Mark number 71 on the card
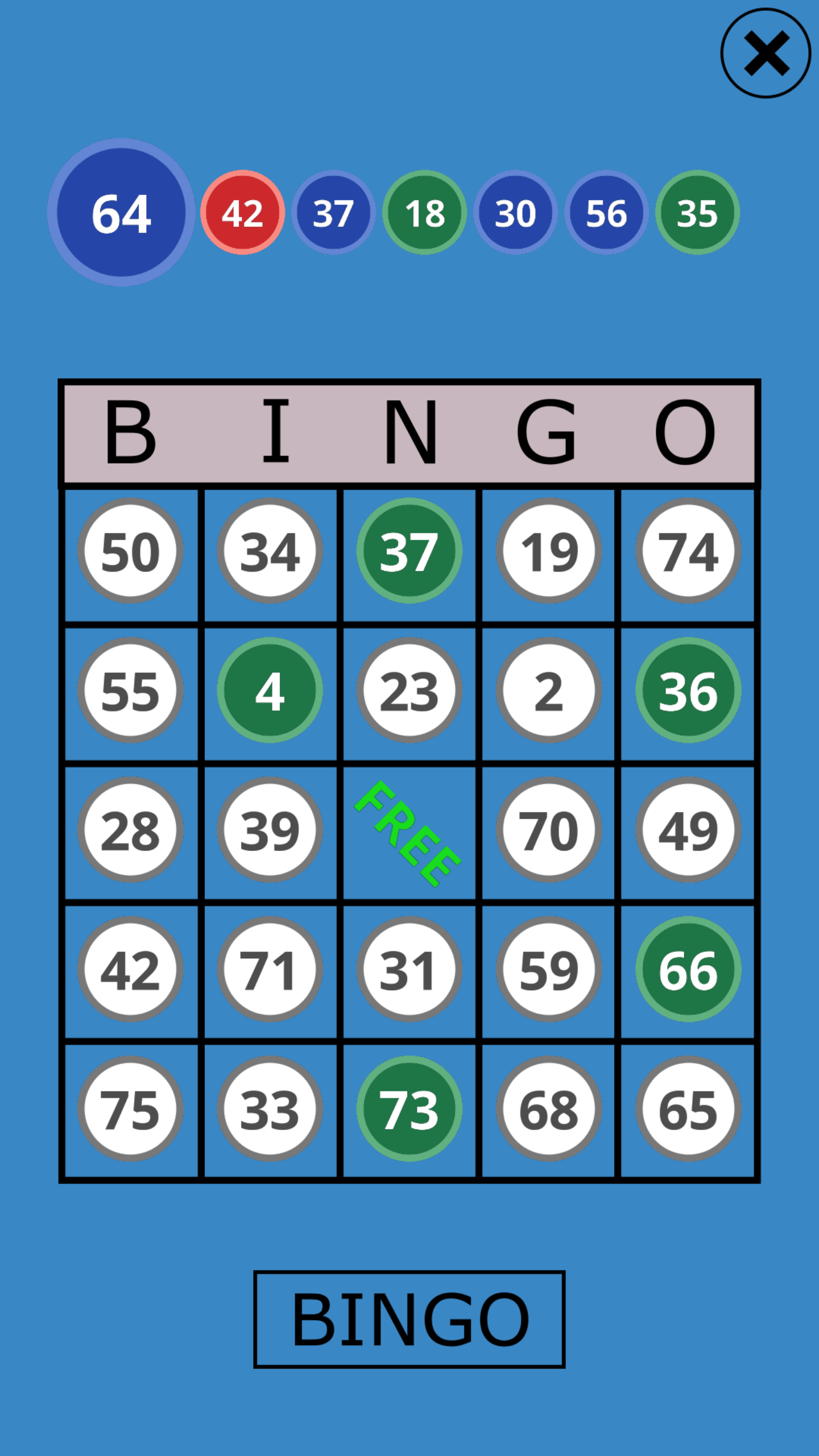Screen dimensions: 819x1456 click(270, 969)
